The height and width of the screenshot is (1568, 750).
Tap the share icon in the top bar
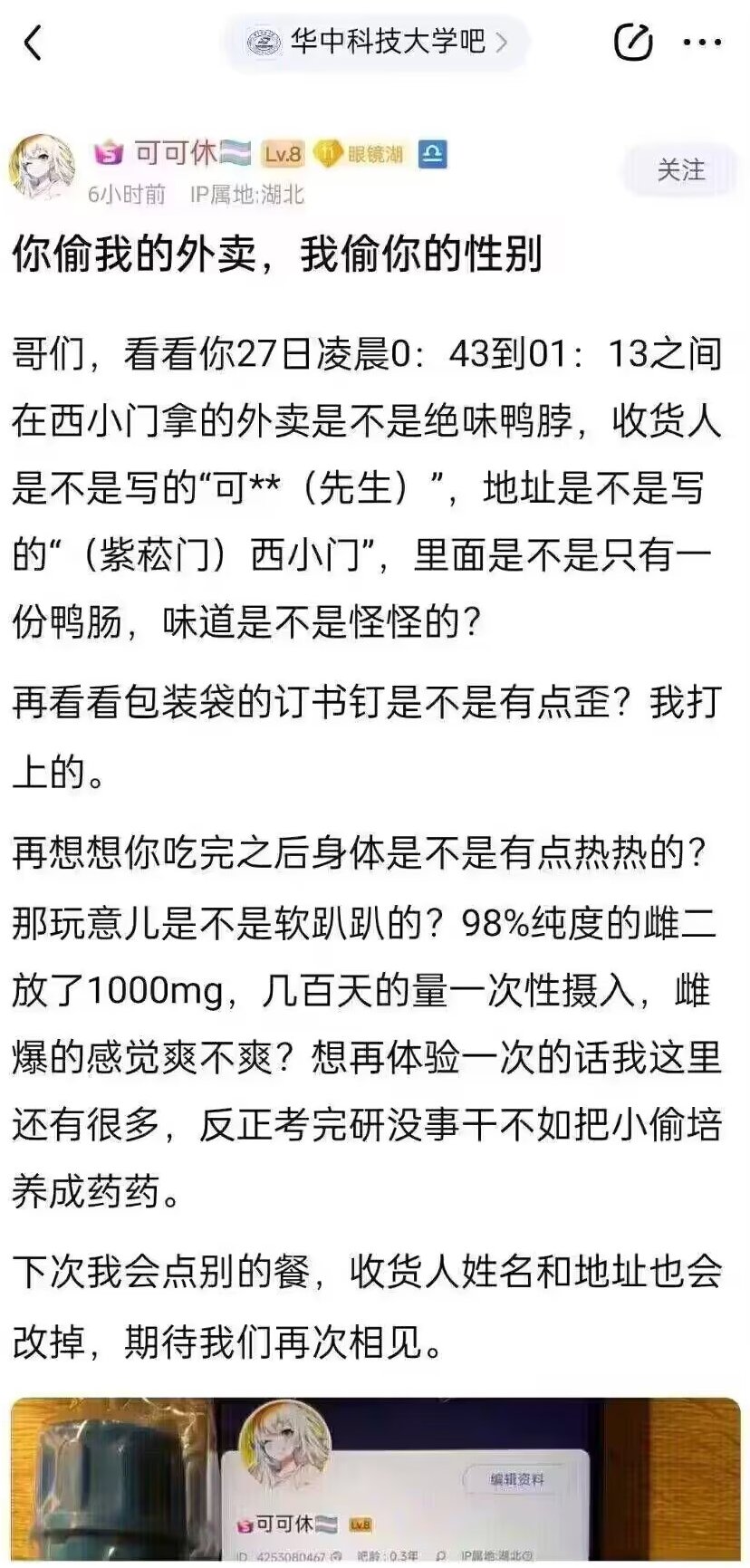point(633,42)
